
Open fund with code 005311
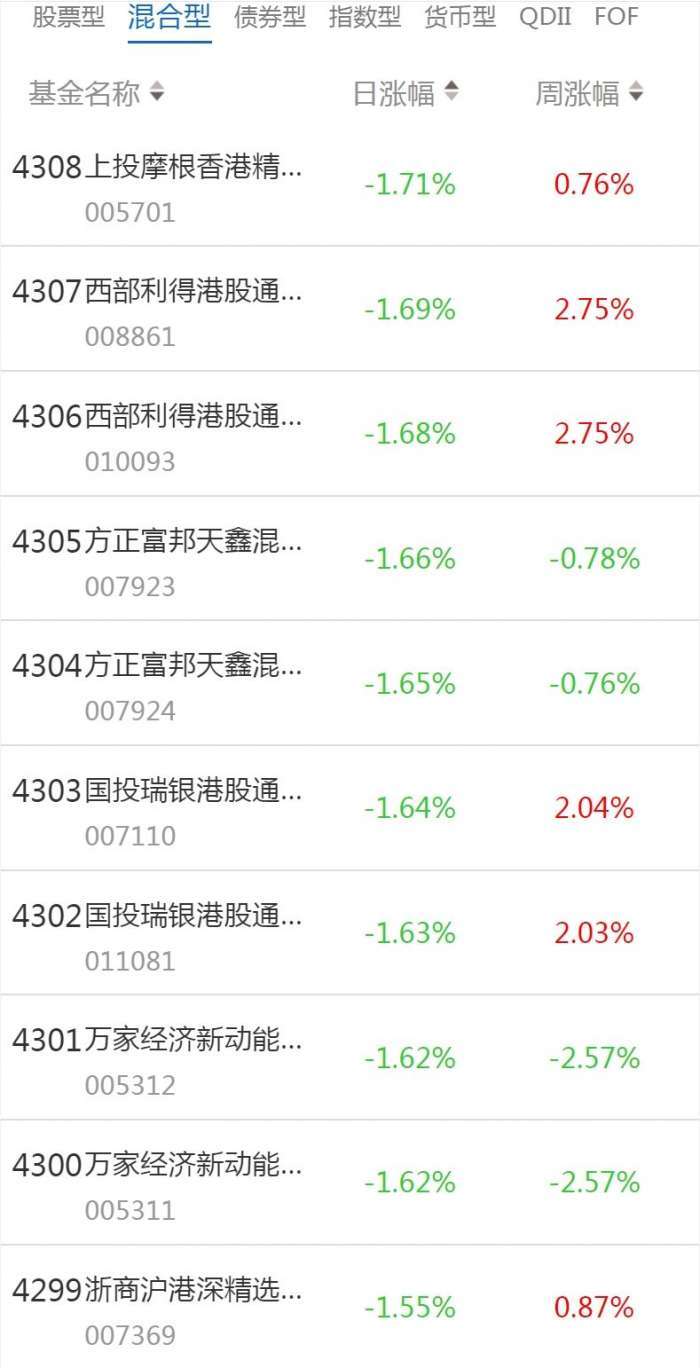click(x=158, y=1182)
